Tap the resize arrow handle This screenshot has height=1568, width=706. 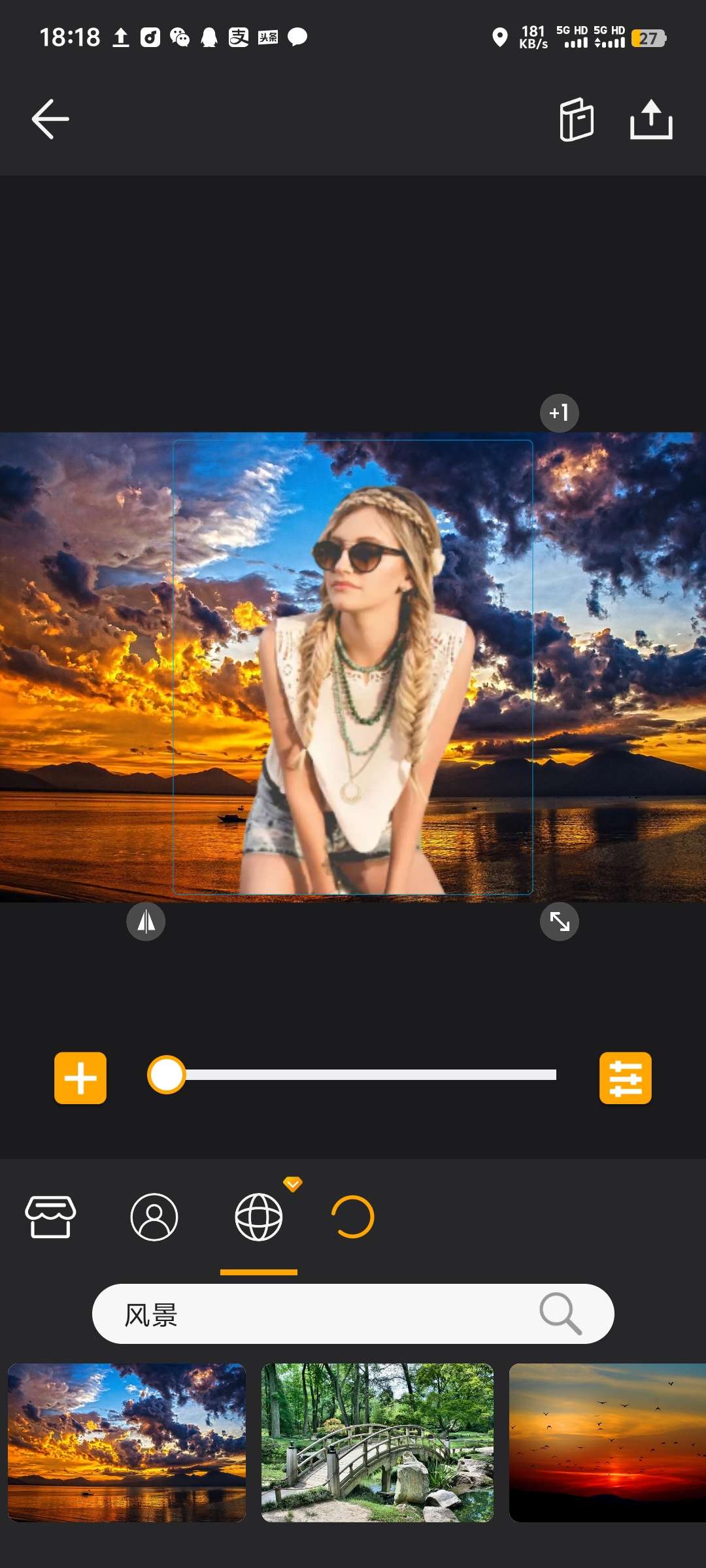click(x=560, y=922)
